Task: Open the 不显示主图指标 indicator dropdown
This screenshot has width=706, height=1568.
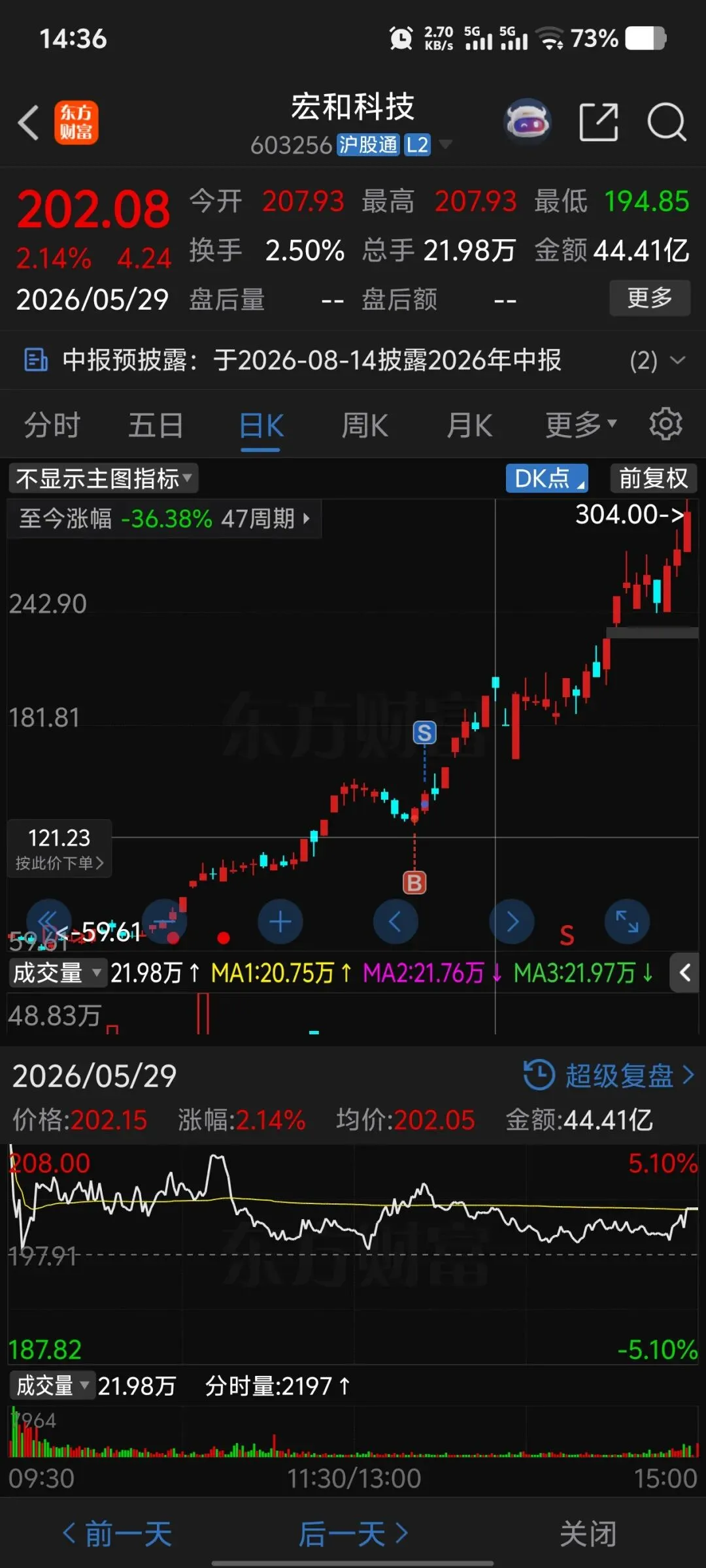Action: pos(103,478)
